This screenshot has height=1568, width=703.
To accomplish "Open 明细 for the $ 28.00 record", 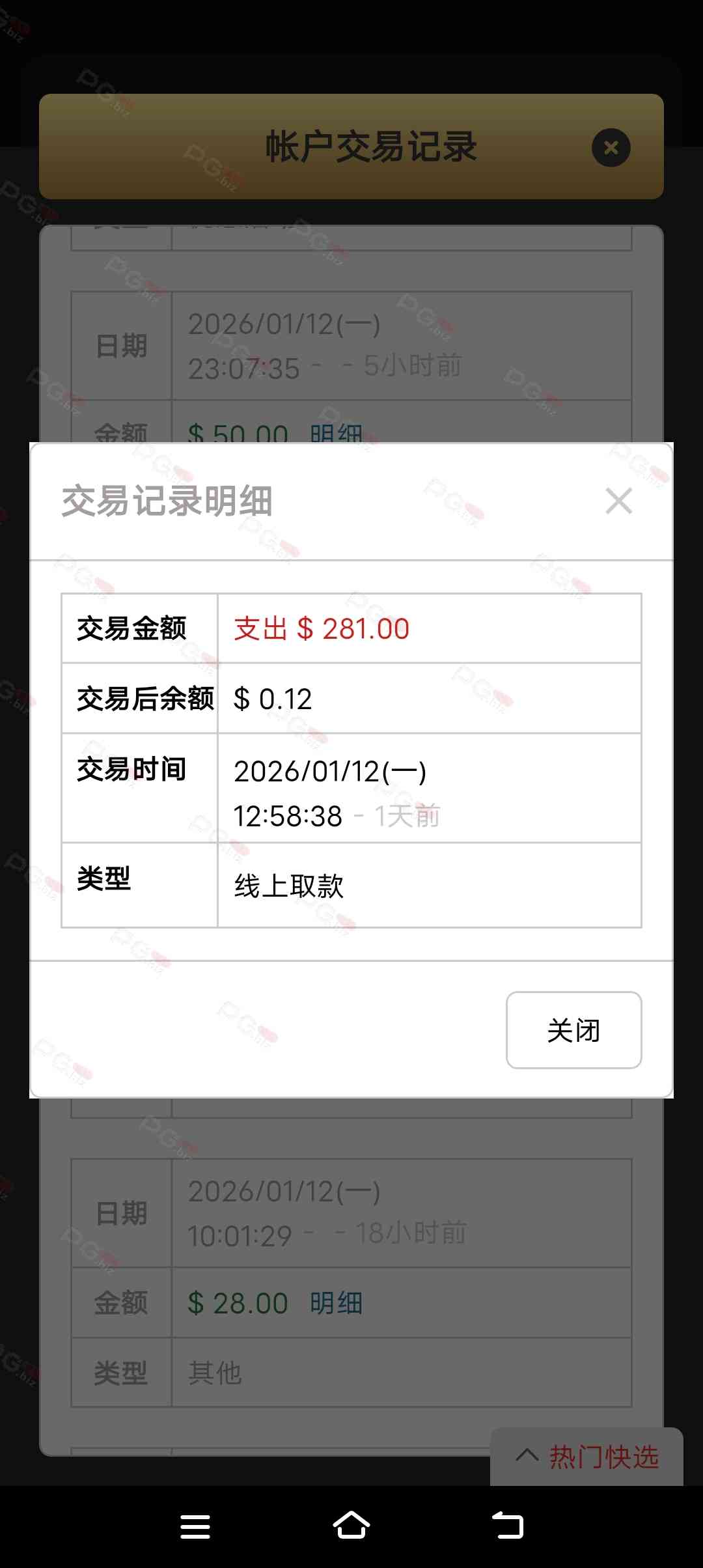I will point(336,1303).
